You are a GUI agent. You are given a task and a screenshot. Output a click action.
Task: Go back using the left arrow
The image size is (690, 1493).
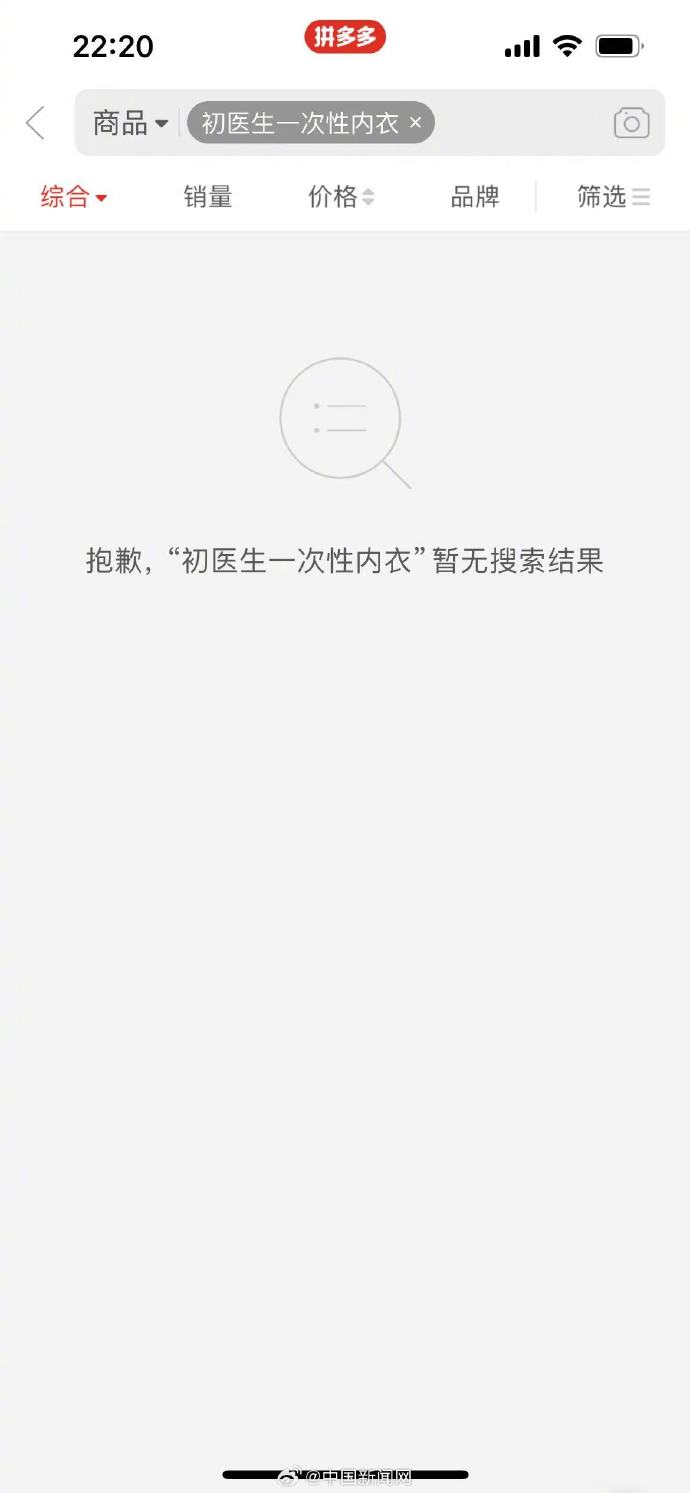coord(36,123)
